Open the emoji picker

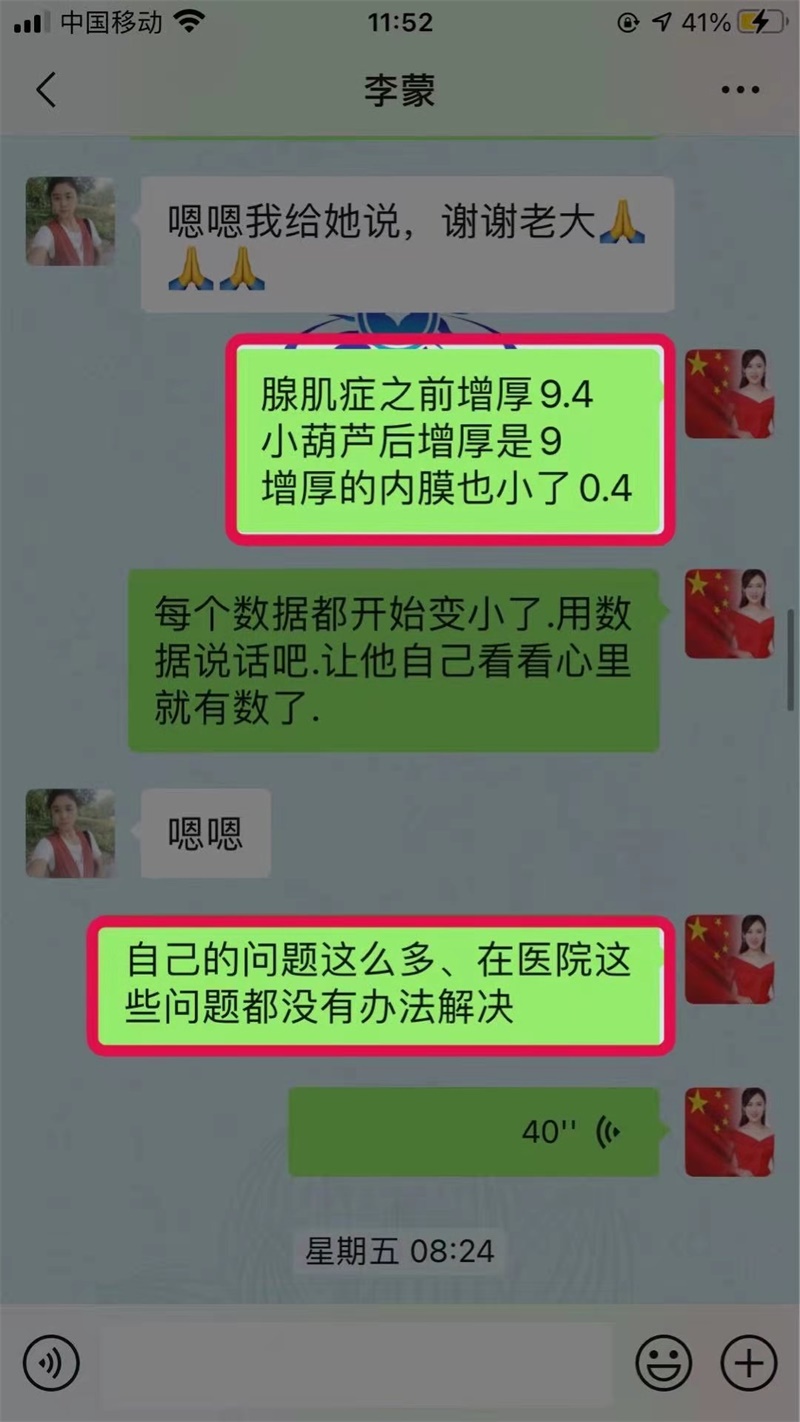tap(664, 1363)
